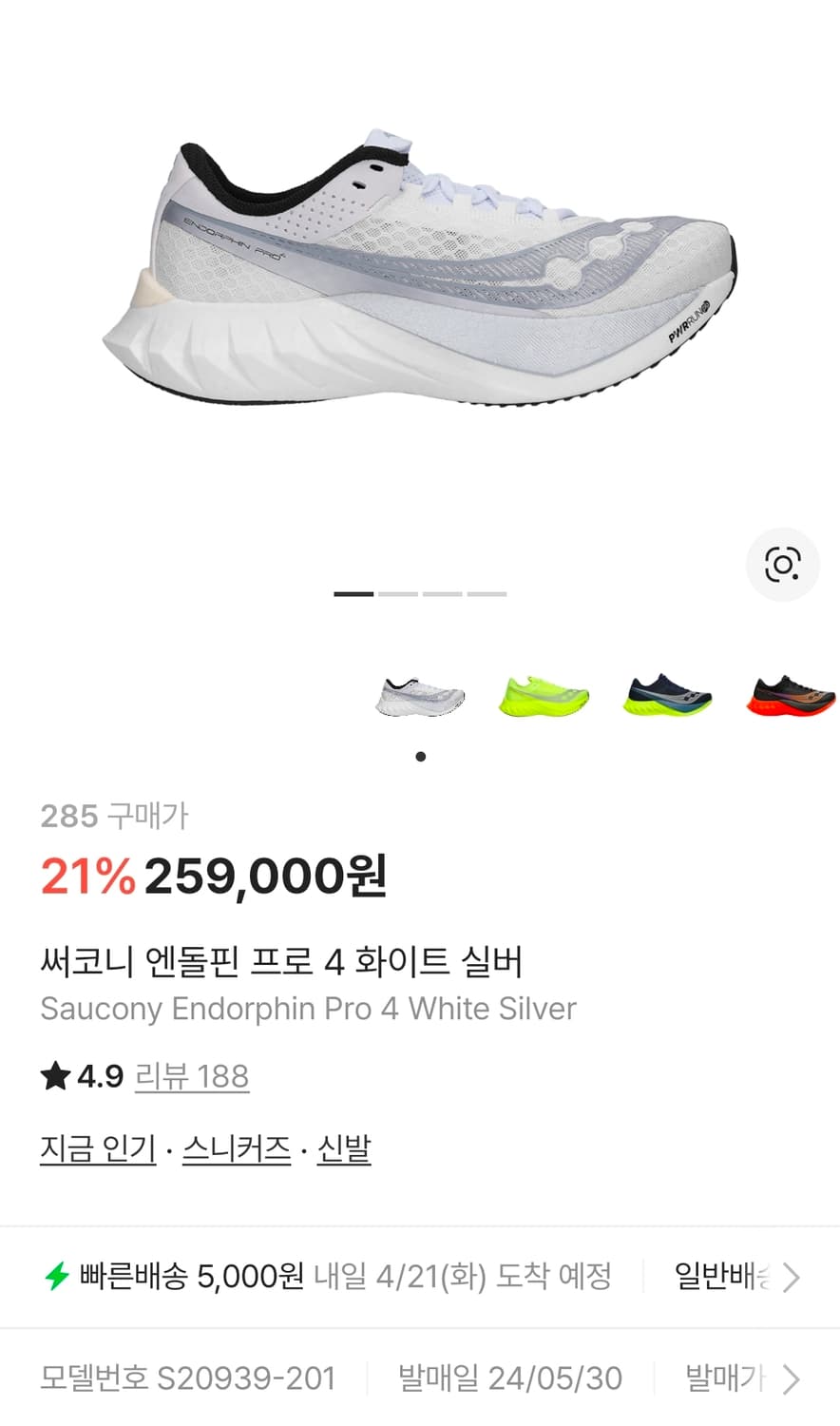Select the navy blue colorway thumbnail
This screenshot has height=1426, width=840.
coord(665,695)
